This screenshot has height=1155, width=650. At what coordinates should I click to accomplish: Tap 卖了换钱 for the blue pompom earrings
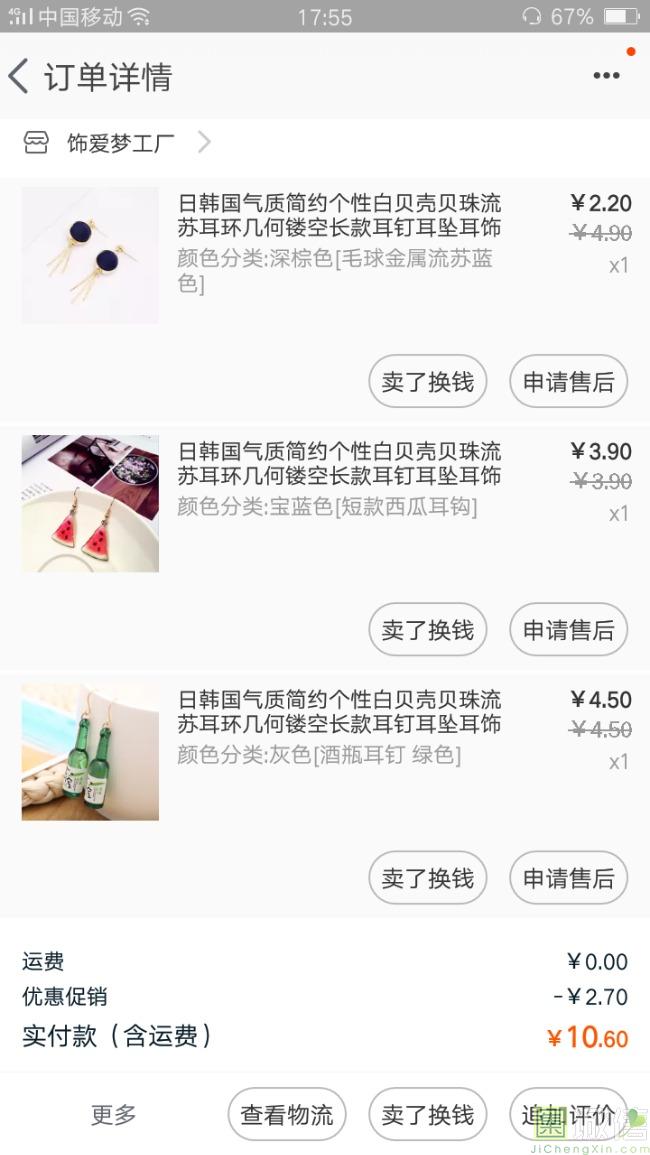[x=427, y=381]
